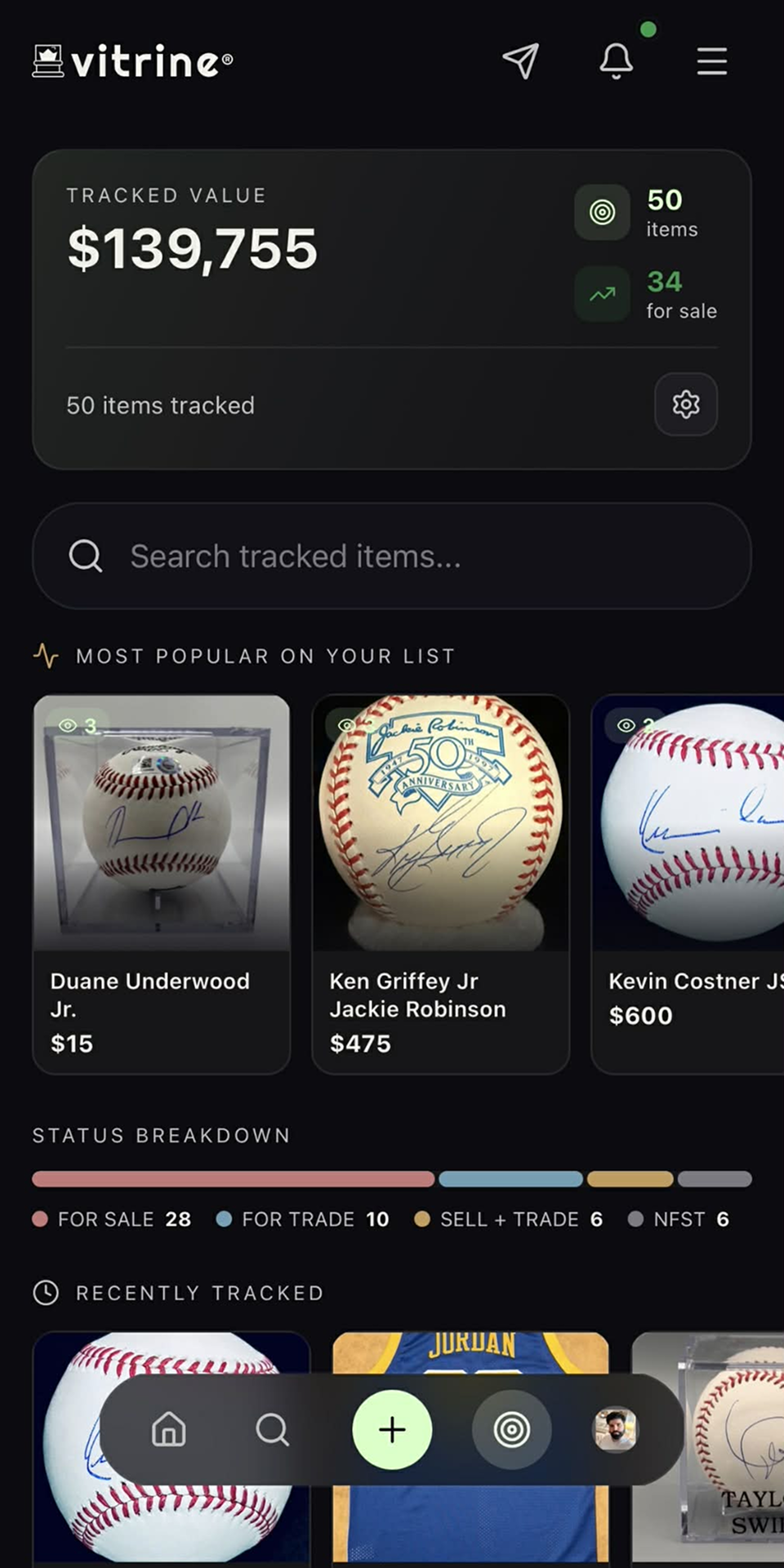This screenshot has height=1568, width=784.
Task: Go to the Home tab
Action: (169, 1430)
